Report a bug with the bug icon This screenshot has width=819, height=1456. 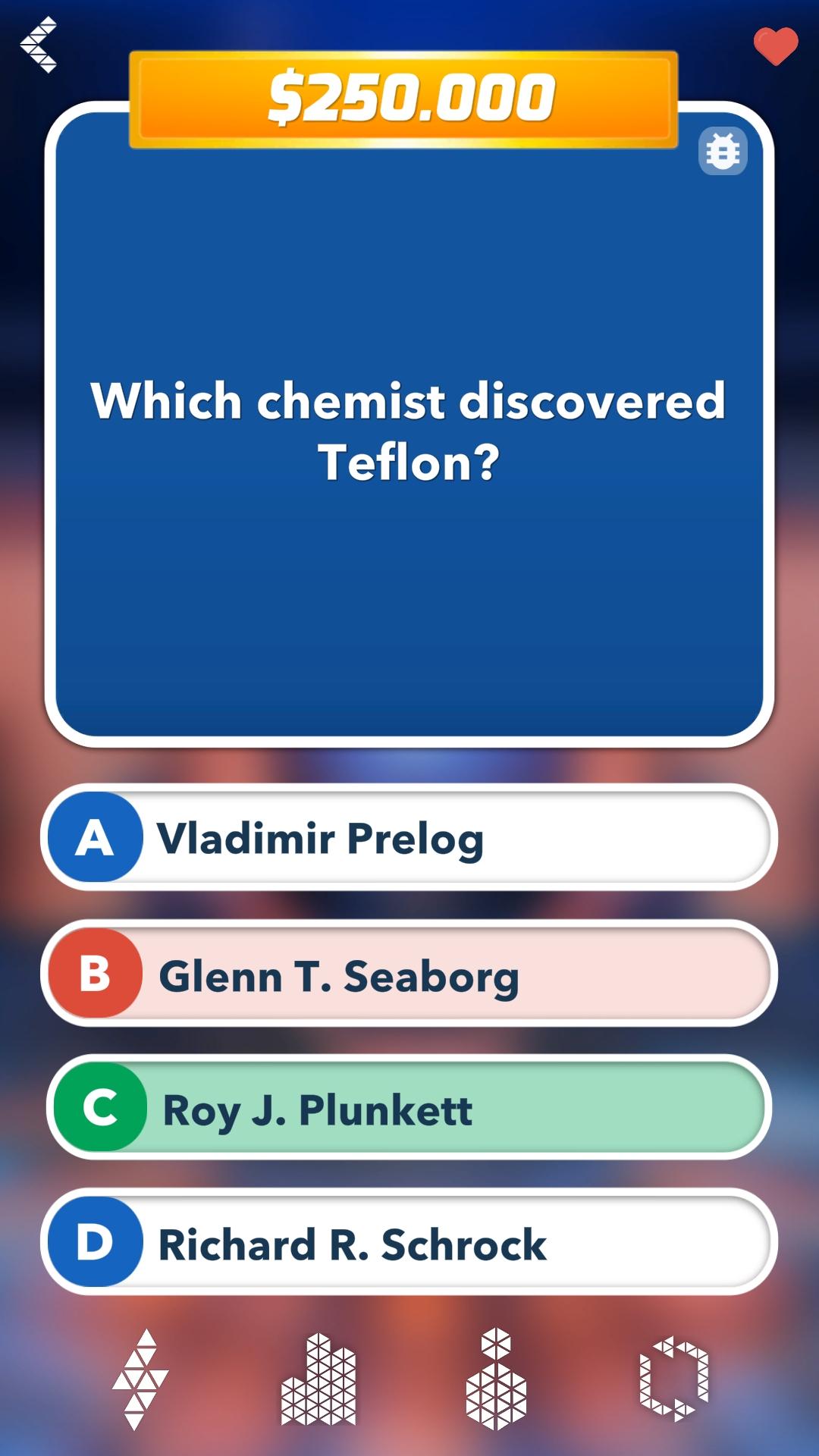click(723, 151)
